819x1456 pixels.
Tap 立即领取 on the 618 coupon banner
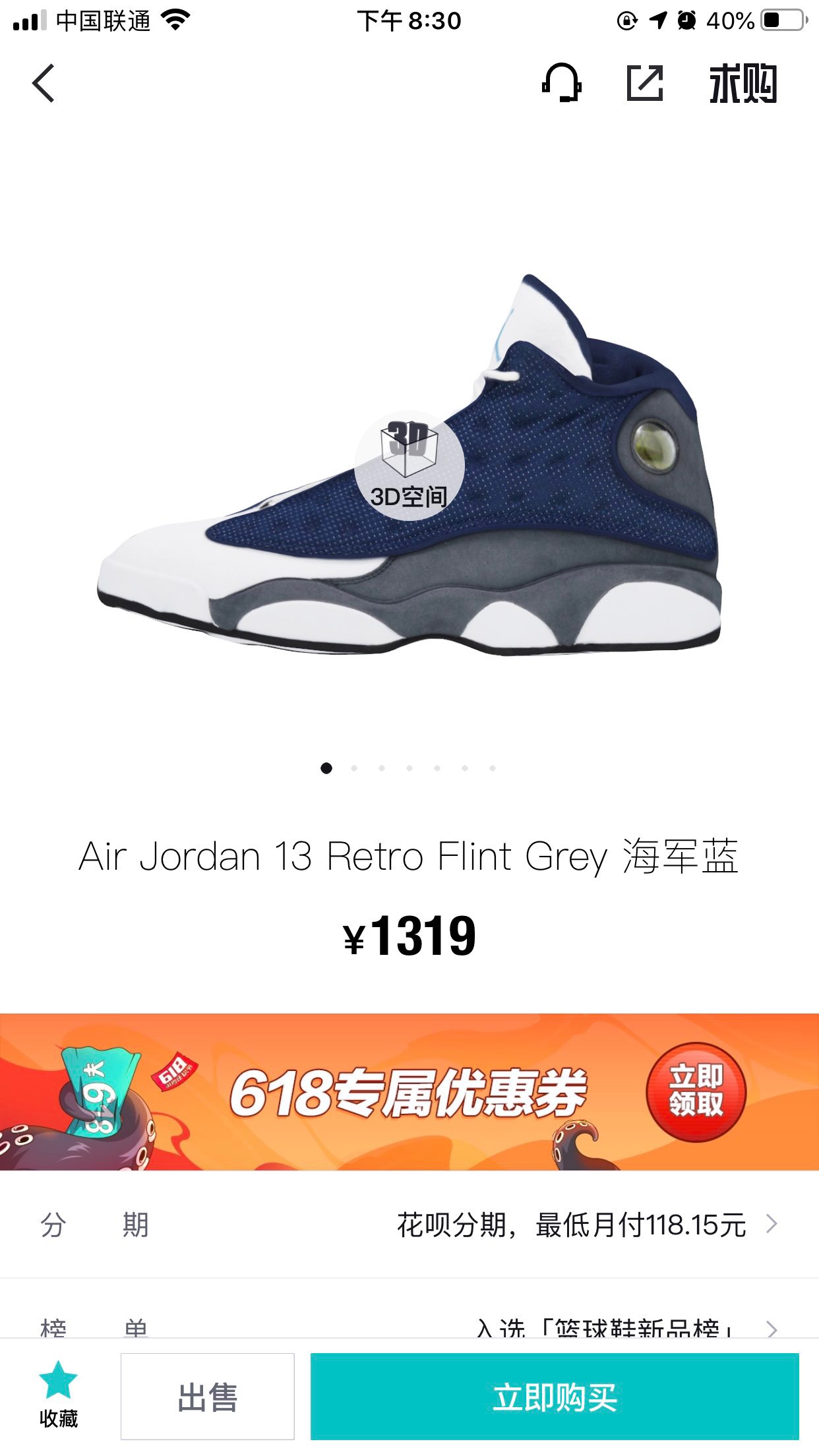(x=696, y=1092)
